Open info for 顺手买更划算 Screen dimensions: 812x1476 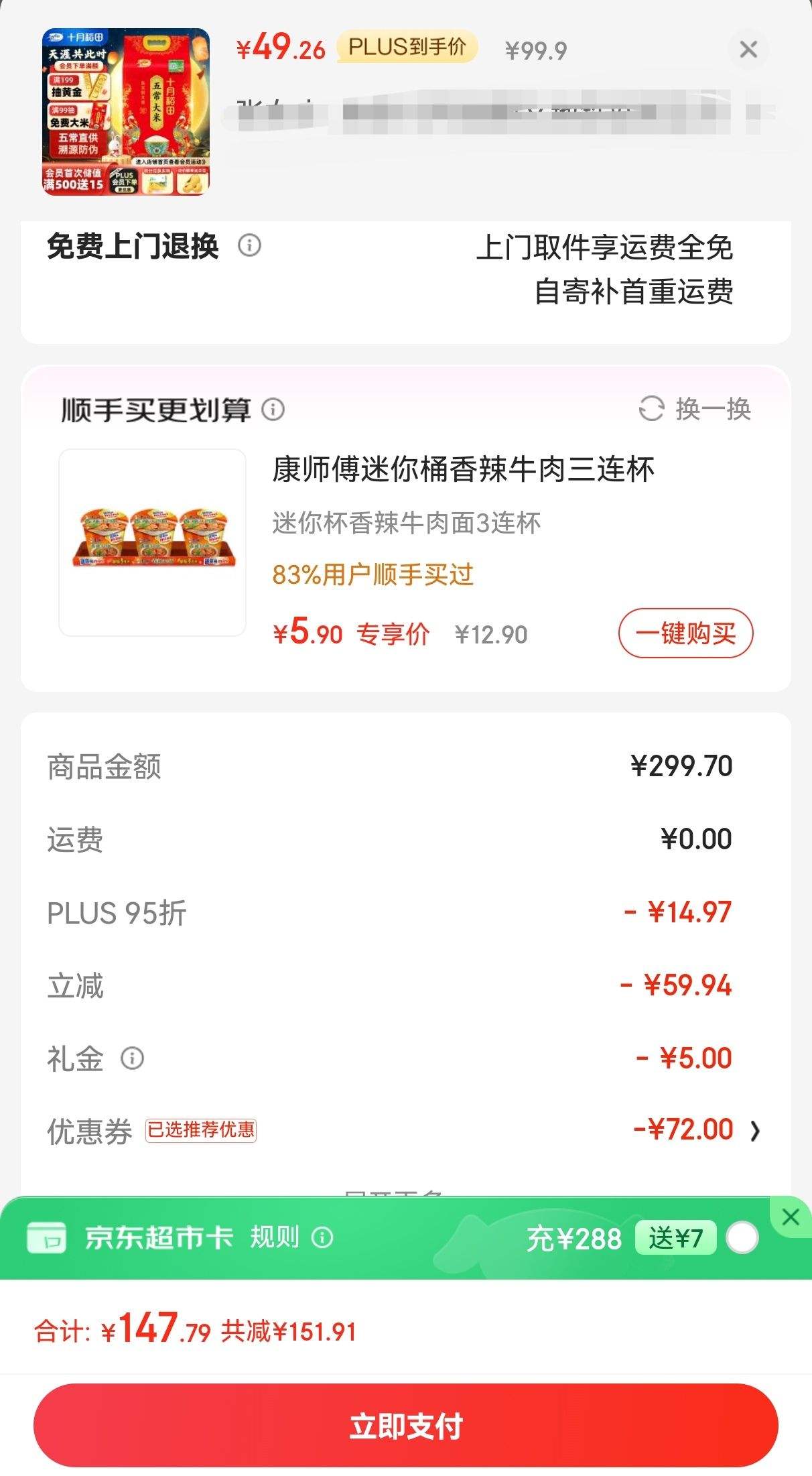[x=273, y=409]
